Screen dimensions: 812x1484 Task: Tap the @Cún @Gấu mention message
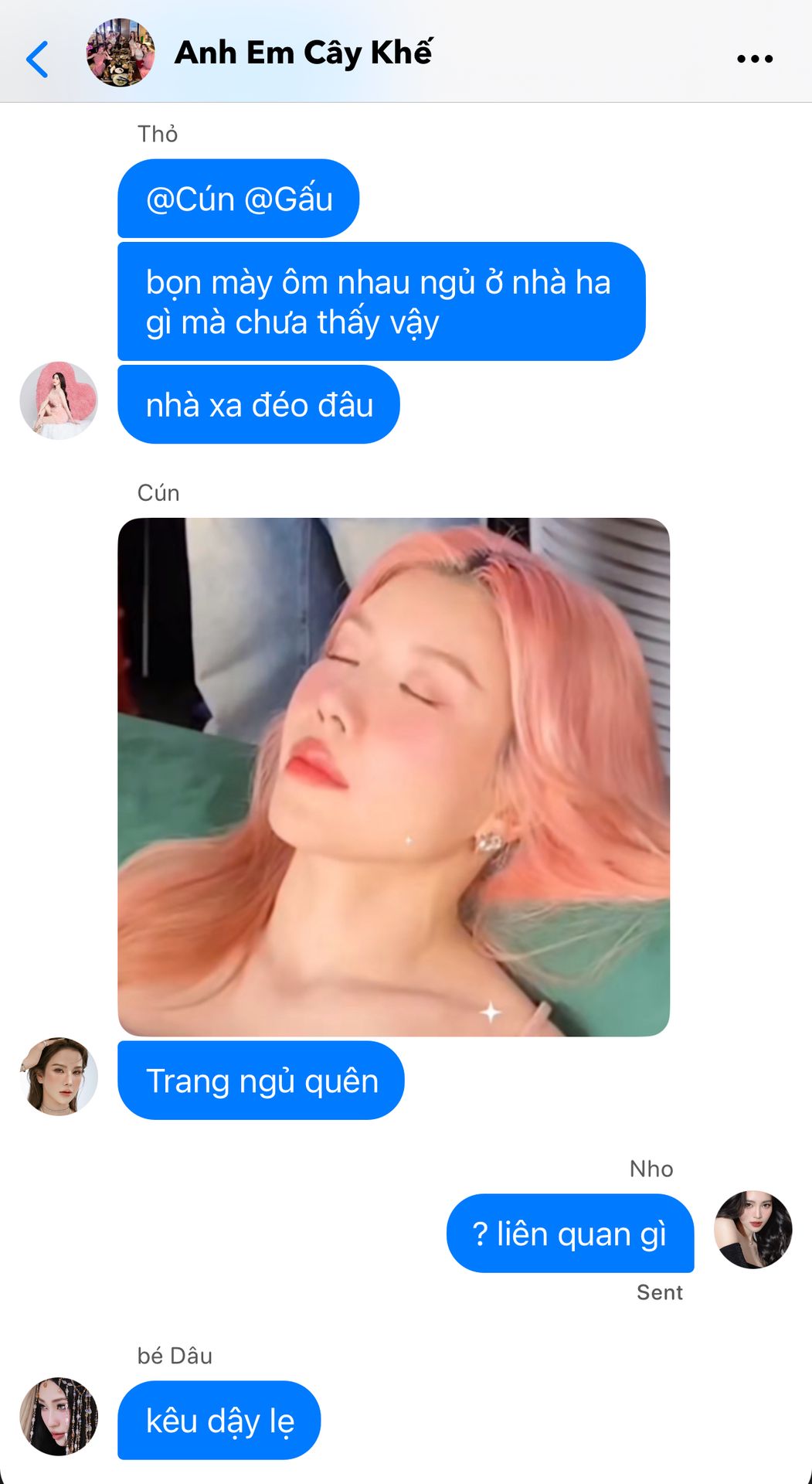(x=239, y=199)
